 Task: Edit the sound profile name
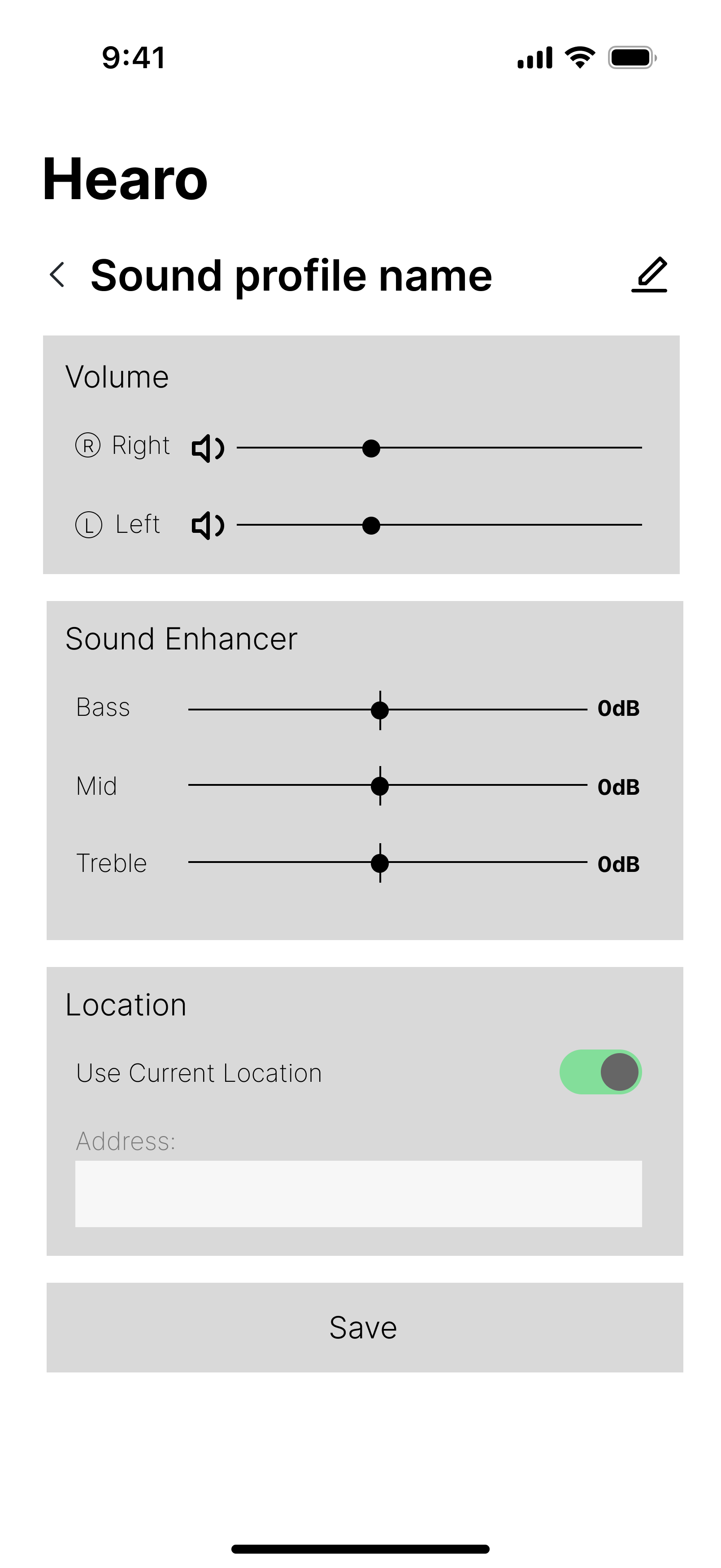[649, 275]
